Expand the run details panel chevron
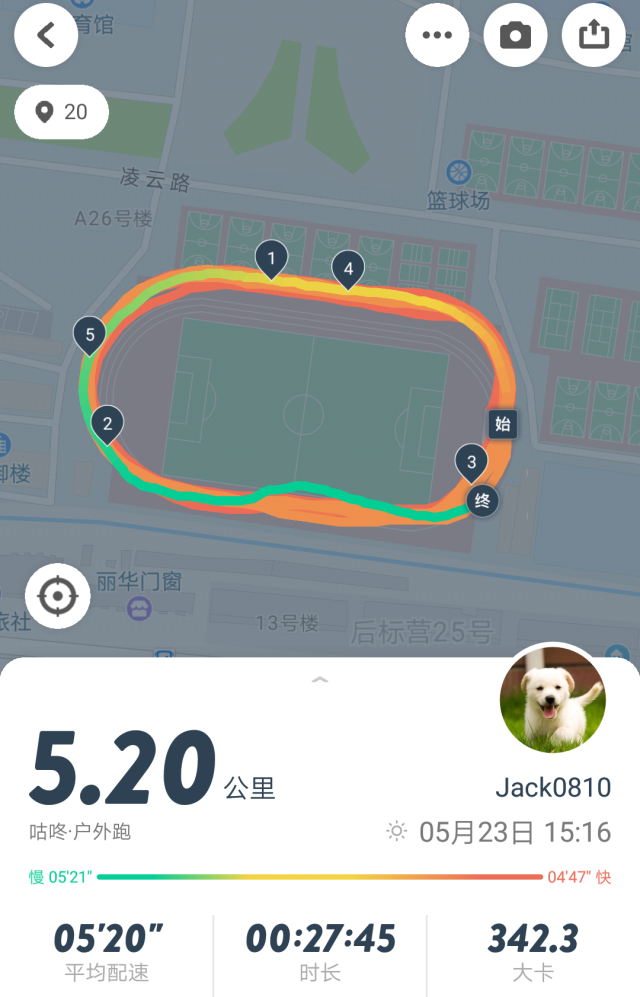 click(x=320, y=680)
